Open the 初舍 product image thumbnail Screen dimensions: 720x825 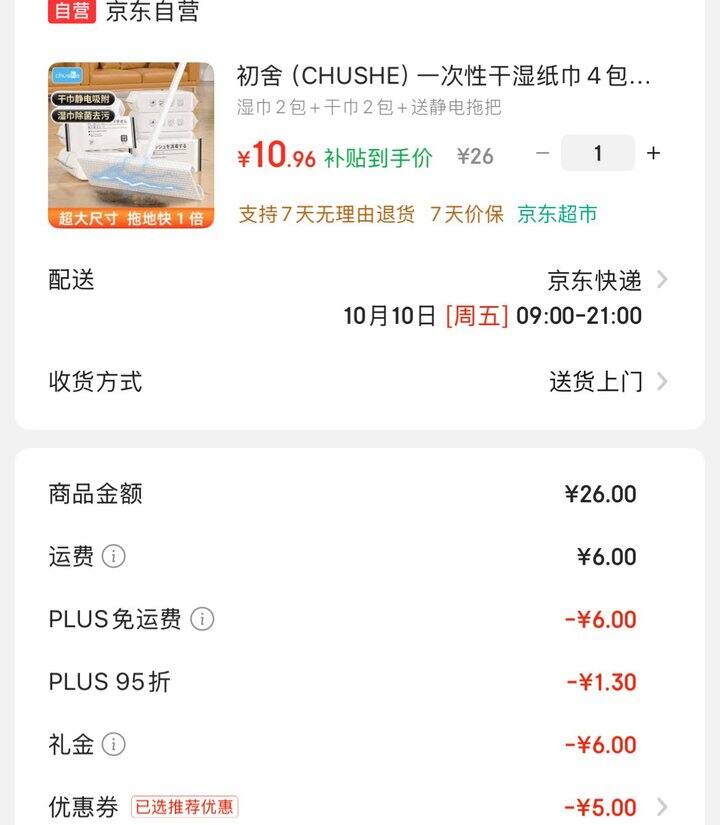point(131,145)
